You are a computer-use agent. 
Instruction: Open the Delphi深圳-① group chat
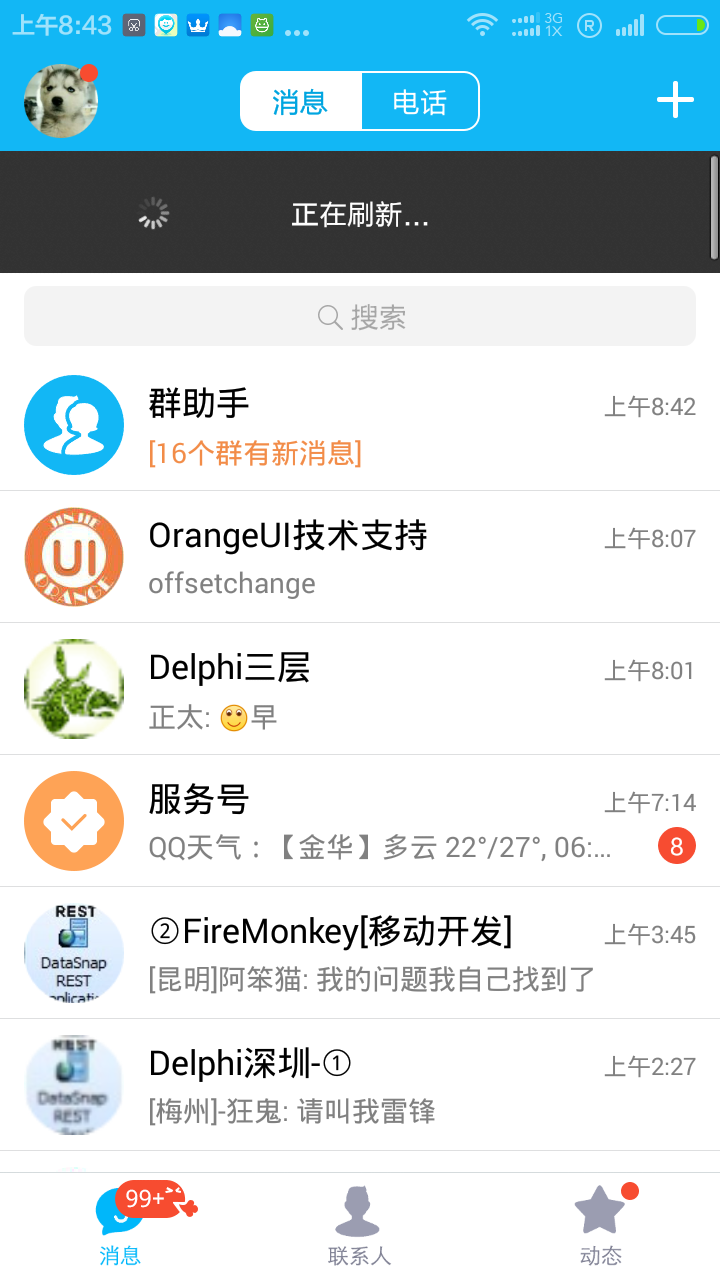(x=360, y=1085)
